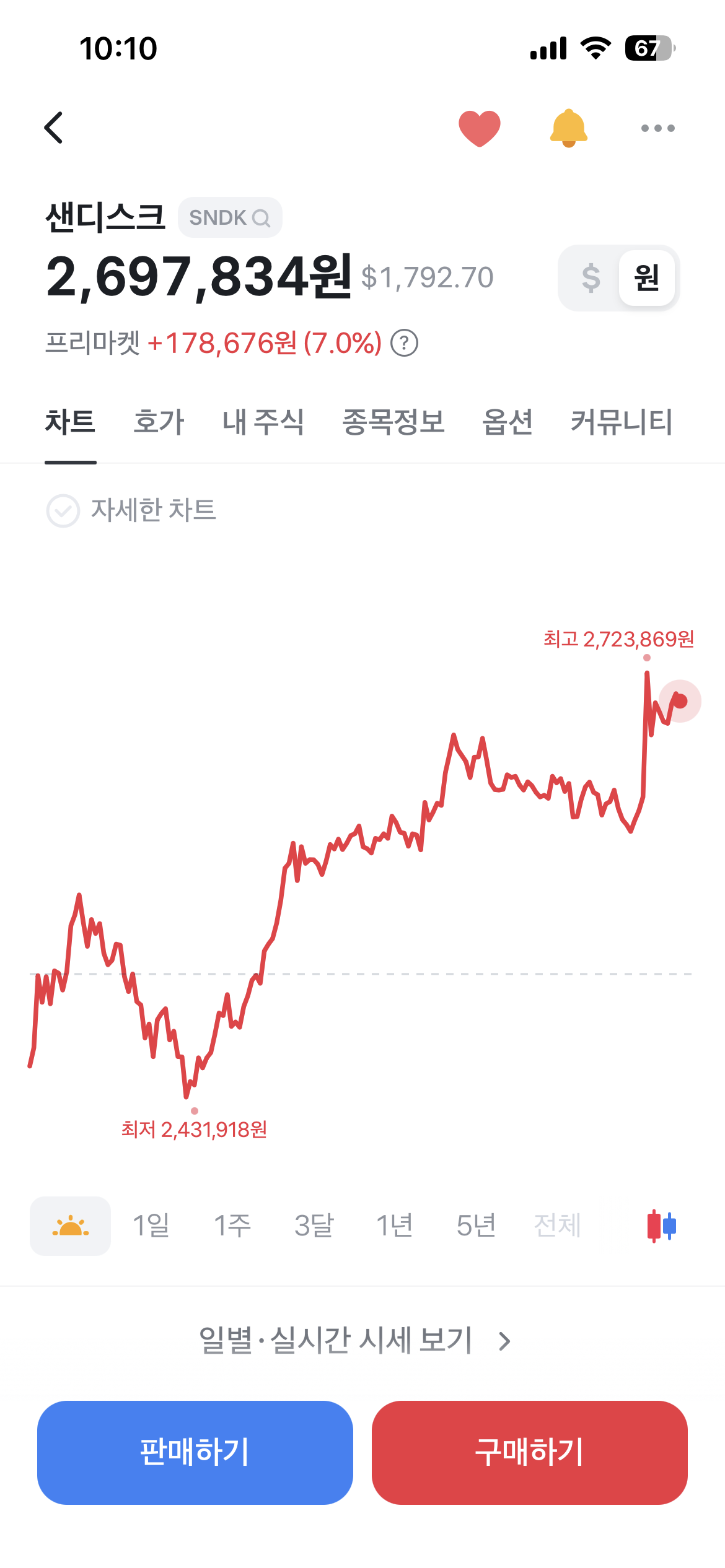This screenshot has width=725, height=1568.
Task: Switch to the 호가 tab
Action: click(x=159, y=422)
